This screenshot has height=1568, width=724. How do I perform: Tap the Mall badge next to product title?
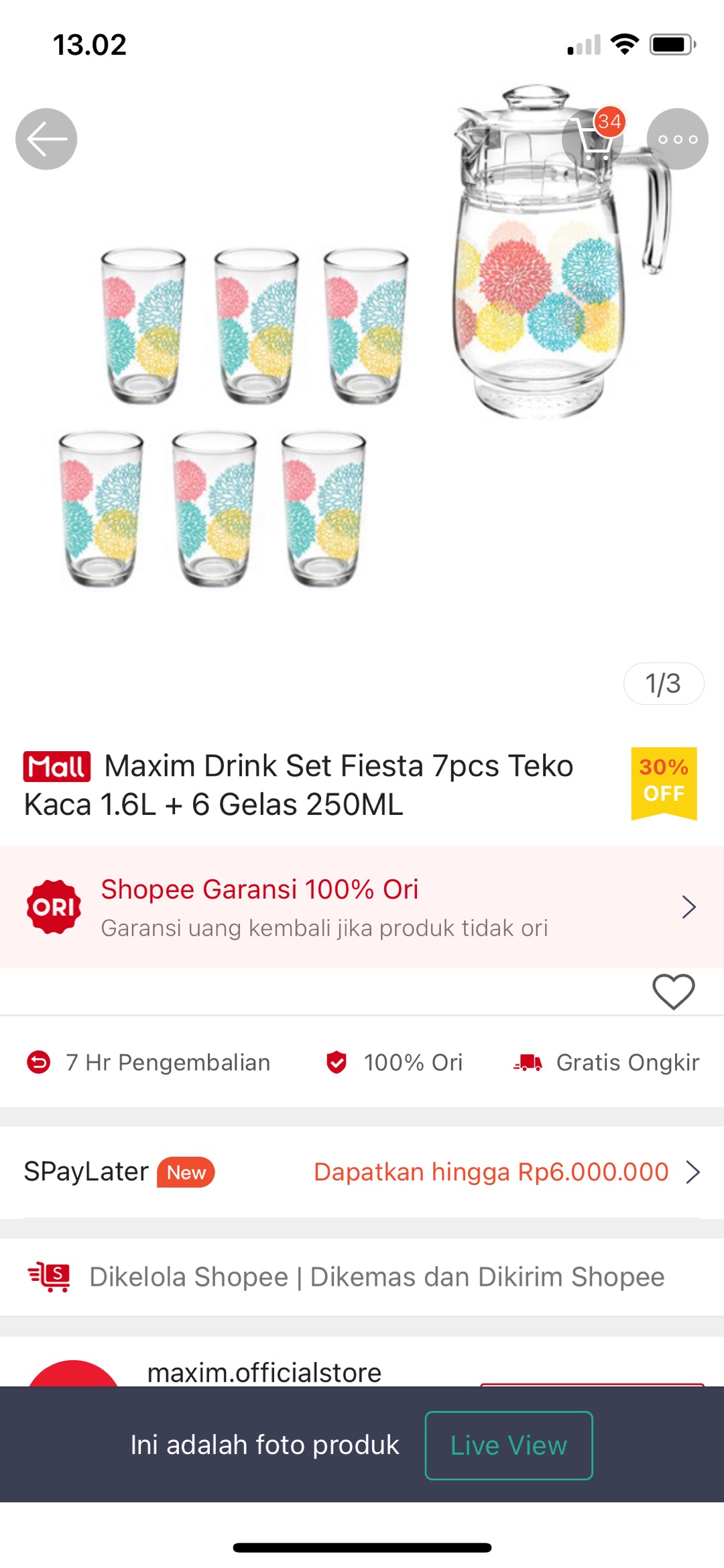[x=56, y=765]
